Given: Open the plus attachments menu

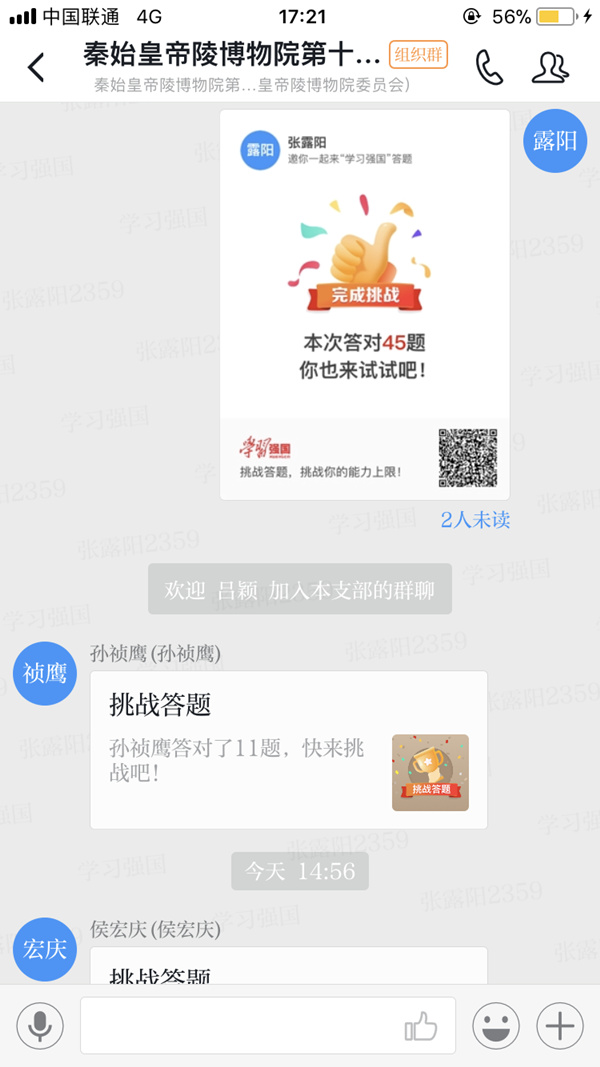Looking at the screenshot, I should coord(560,1025).
